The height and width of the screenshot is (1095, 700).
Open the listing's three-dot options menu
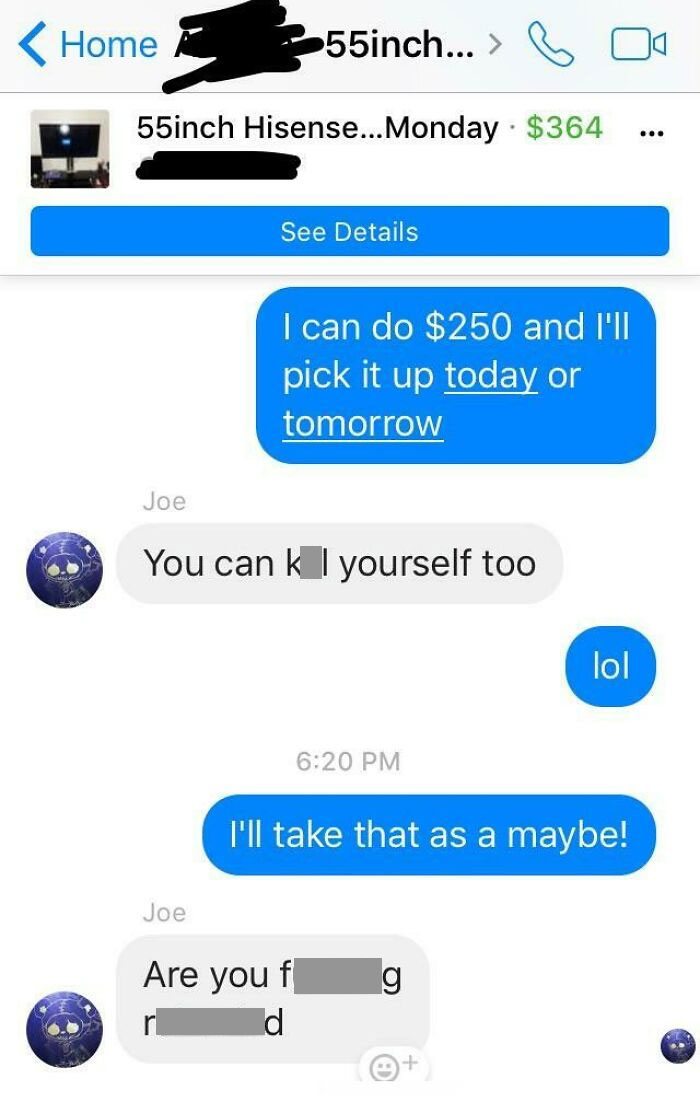[x=649, y=130]
